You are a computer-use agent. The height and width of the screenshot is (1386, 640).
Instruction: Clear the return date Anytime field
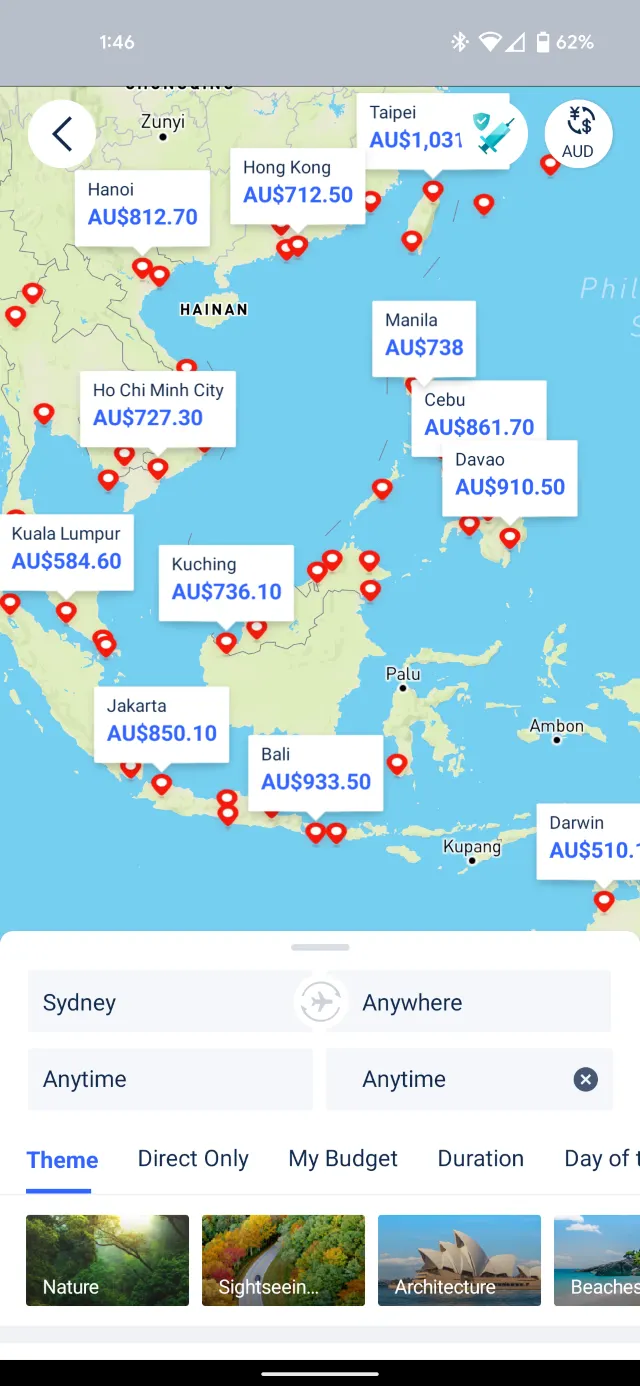pyautogui.click(x=586, y=1079)
